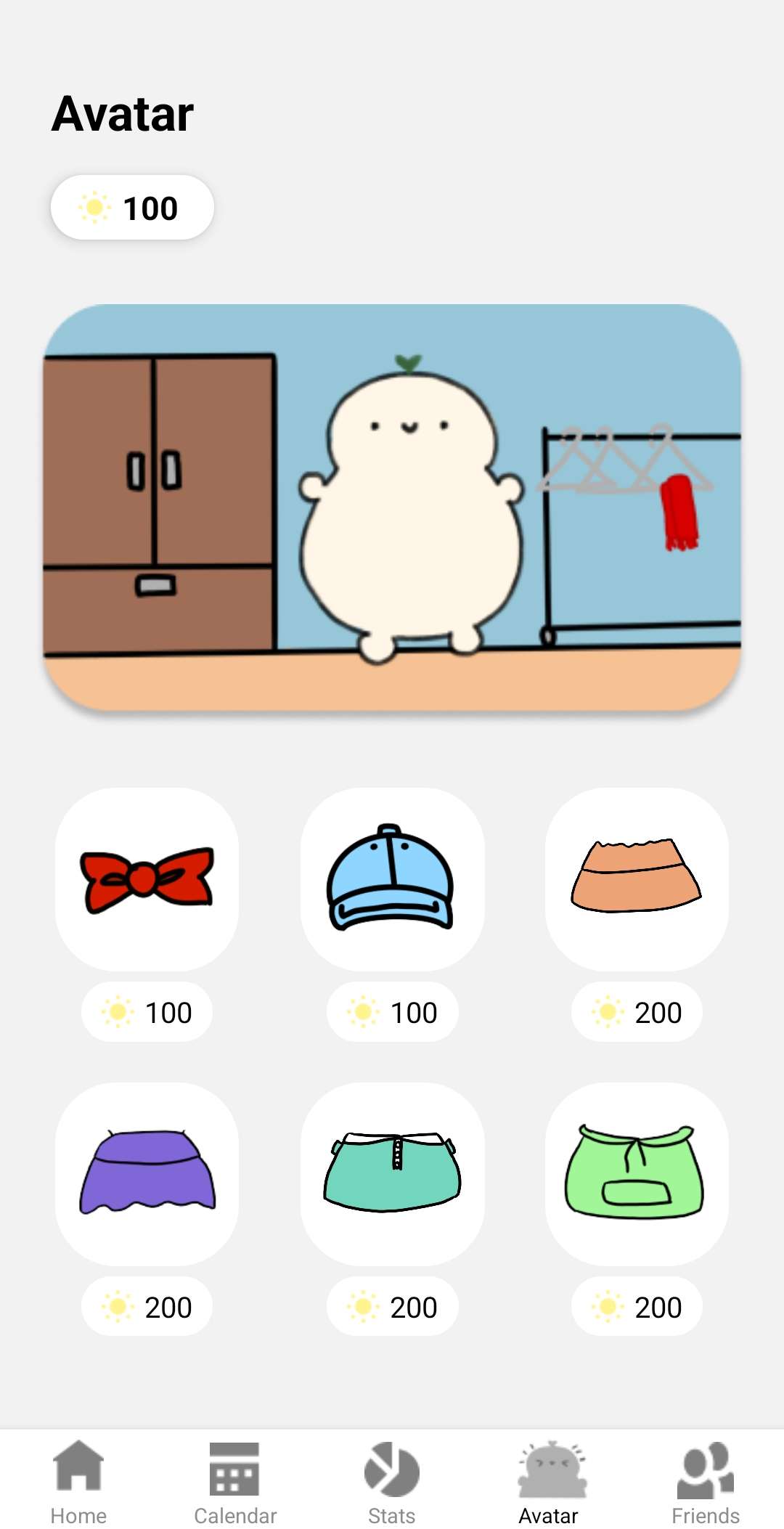Choose the blue cap item
Screen dimensions: 784x1529
coord(392,879)
